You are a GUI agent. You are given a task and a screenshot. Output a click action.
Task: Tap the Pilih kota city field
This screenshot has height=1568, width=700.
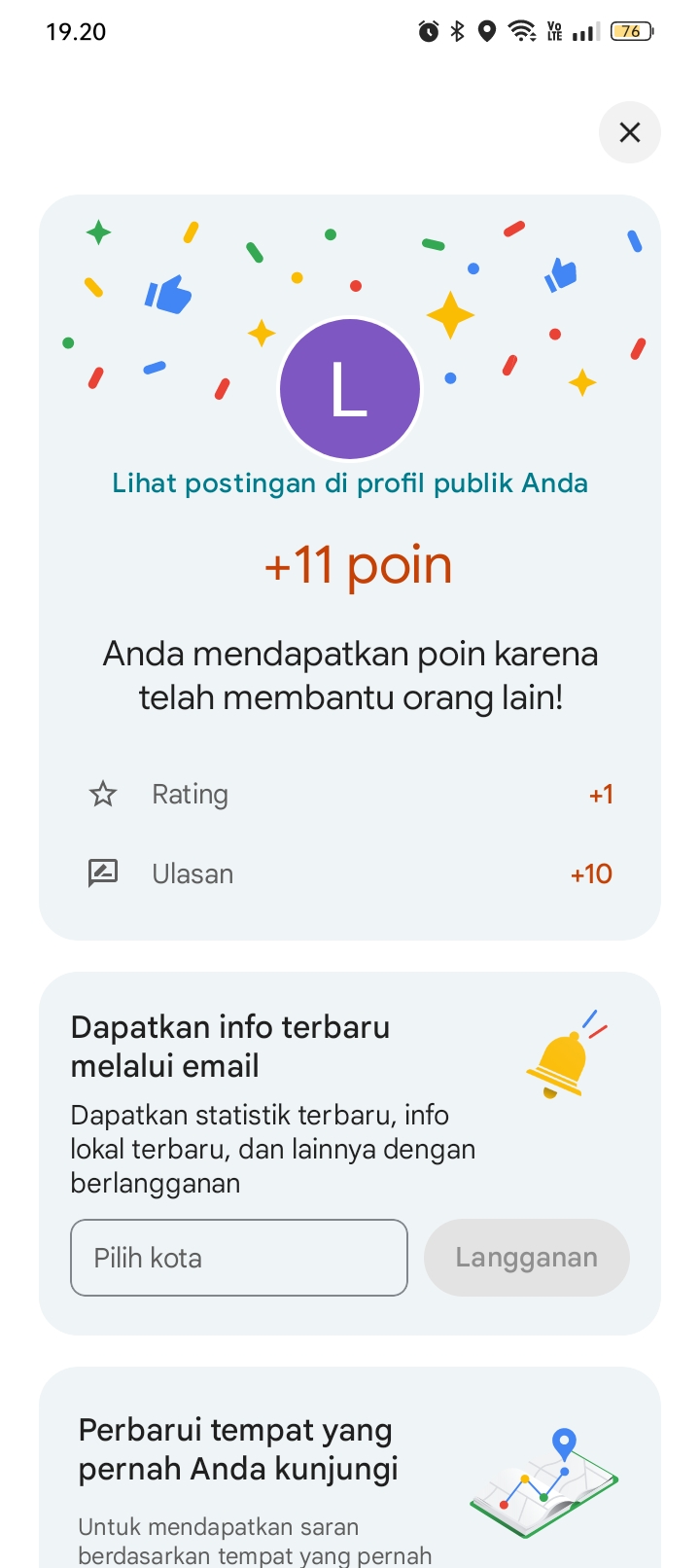click(x=239, y=1258)
